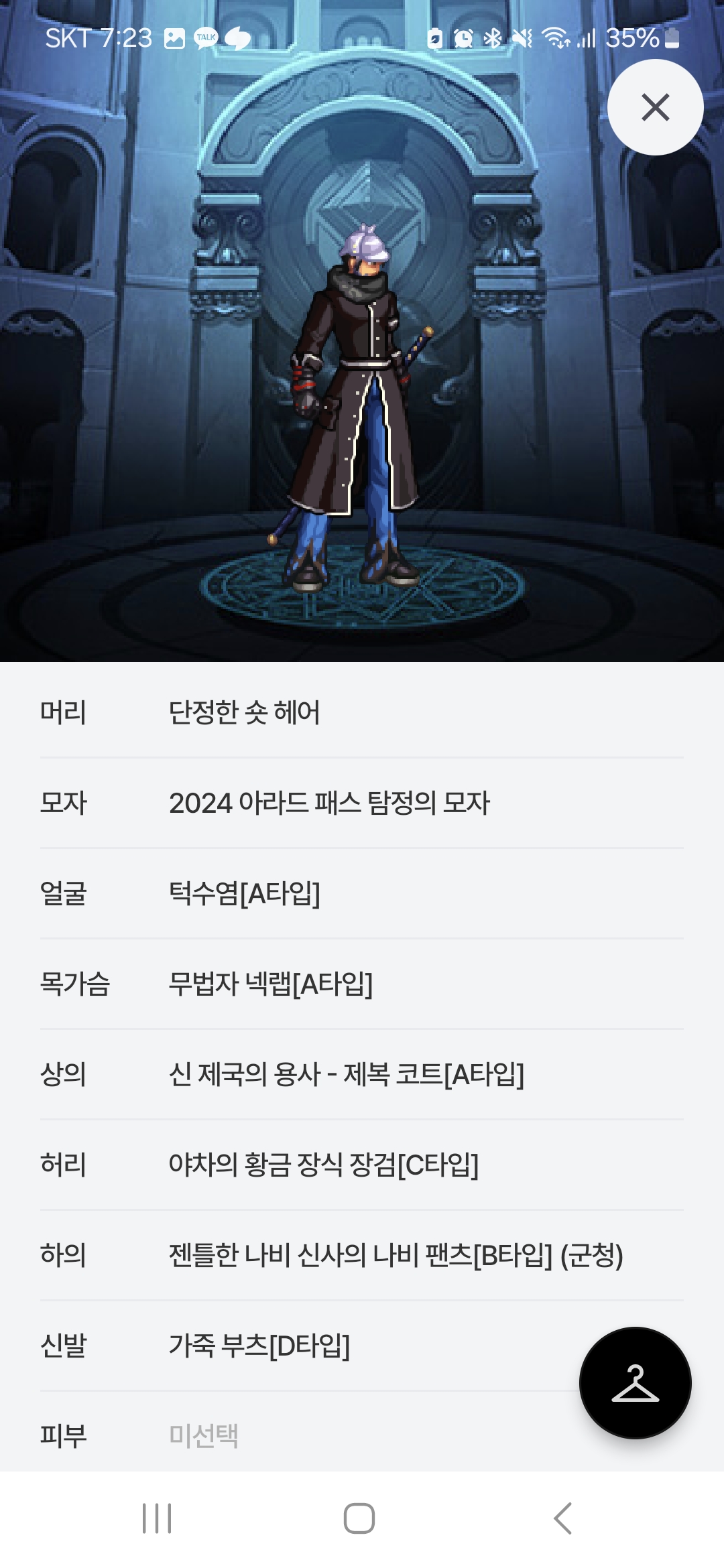Viewport: 724px width, 1568px height.
Task: Select the 모자 row with 탐정의 모자
Action: [362, 803]
